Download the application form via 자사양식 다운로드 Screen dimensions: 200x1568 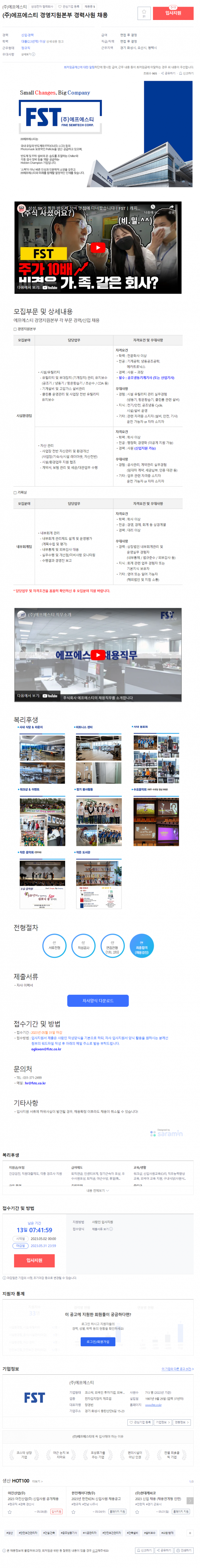point(98,1000)
